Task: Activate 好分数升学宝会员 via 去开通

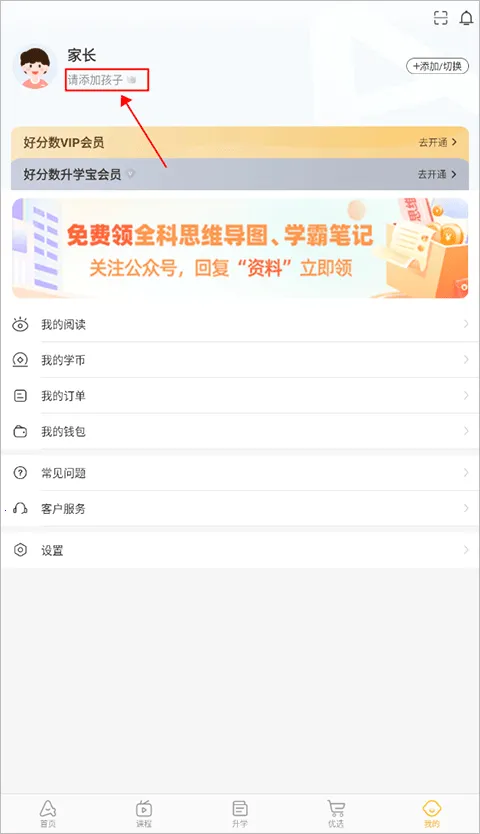Action: (x=437, y=174)
